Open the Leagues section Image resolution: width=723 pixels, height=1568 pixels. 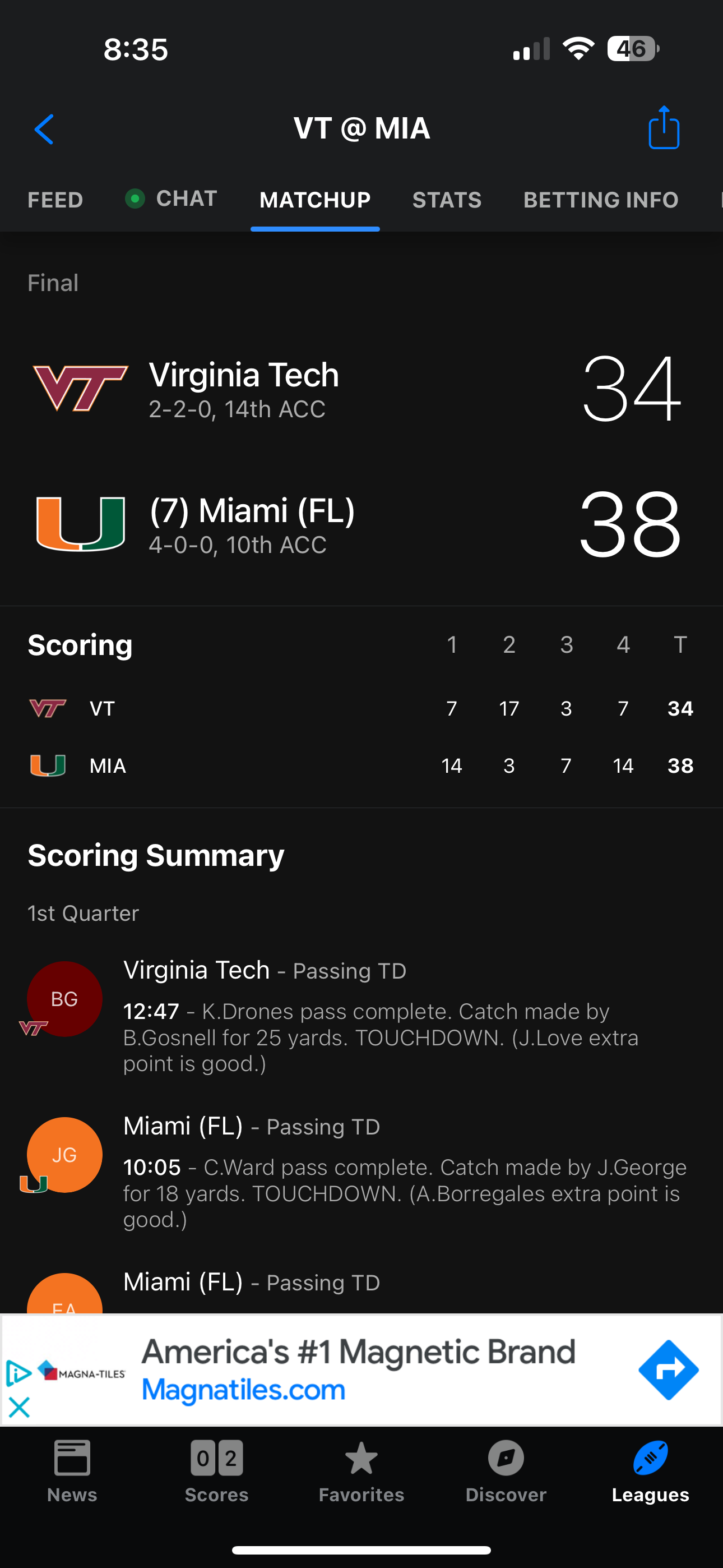tap(650, 1470)
